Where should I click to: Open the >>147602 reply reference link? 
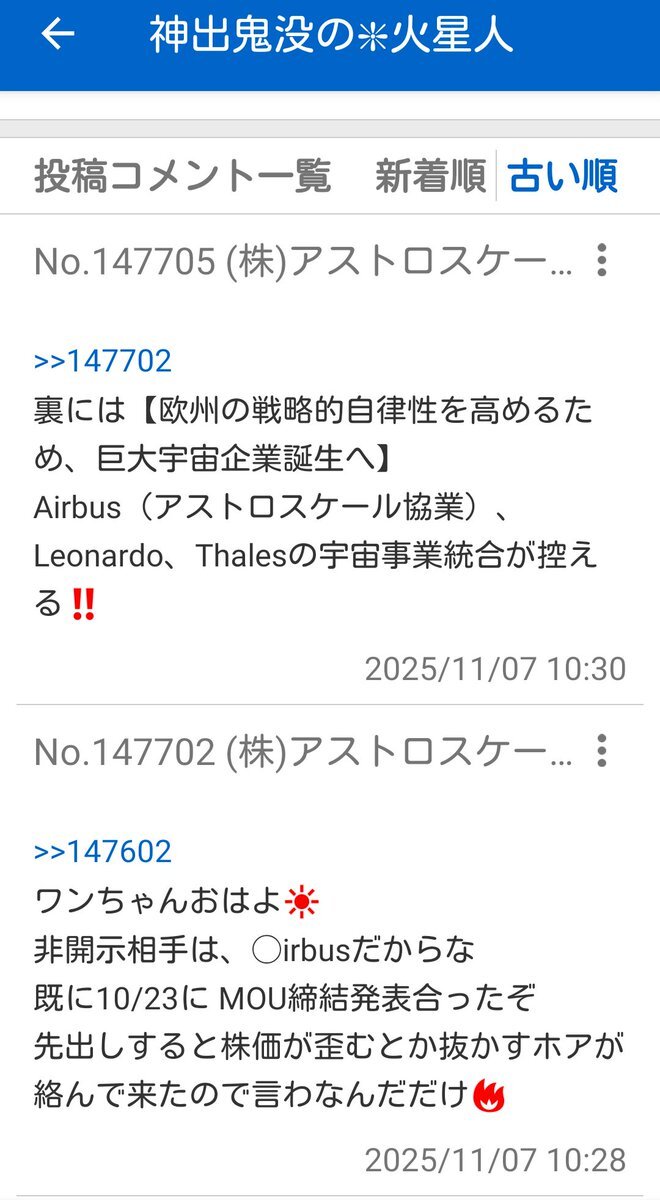[x=103, y=851]
